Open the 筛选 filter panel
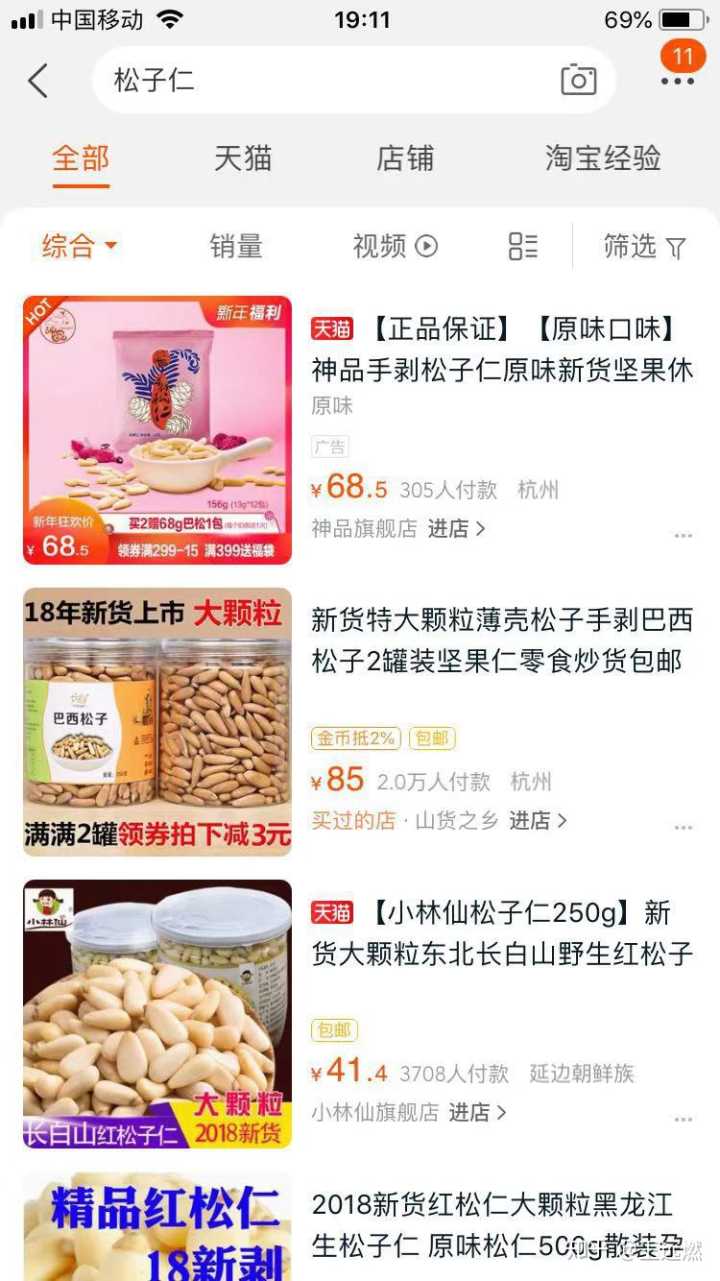Screen dimensions: 720x1281 point(645,246)
